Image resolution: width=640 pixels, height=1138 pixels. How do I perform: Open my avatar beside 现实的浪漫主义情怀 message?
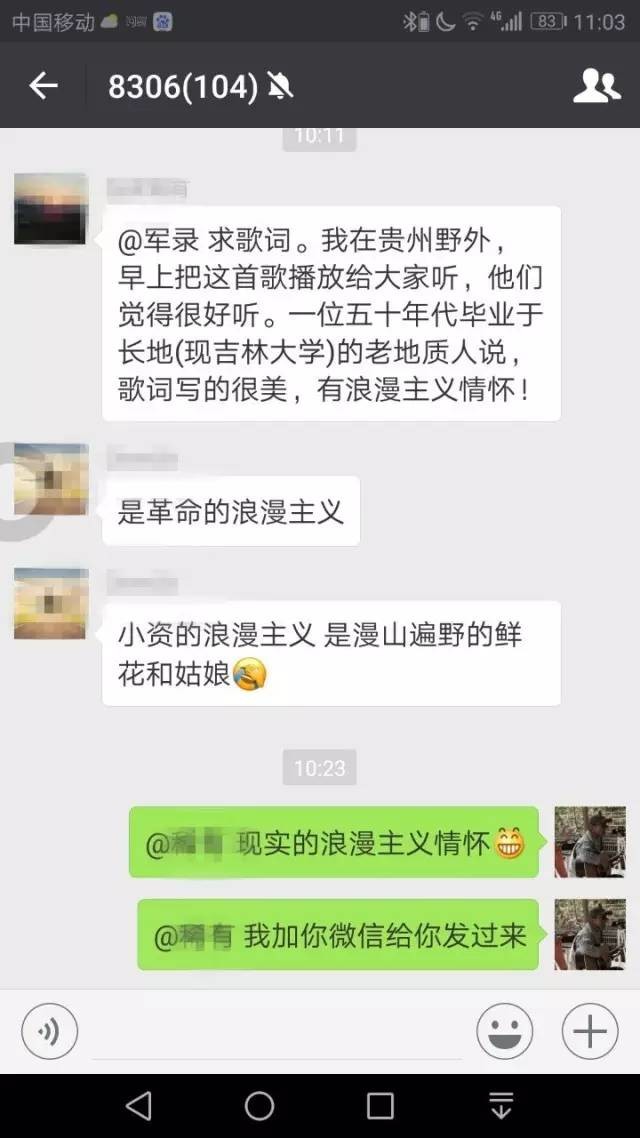click(x=590, y=842)
